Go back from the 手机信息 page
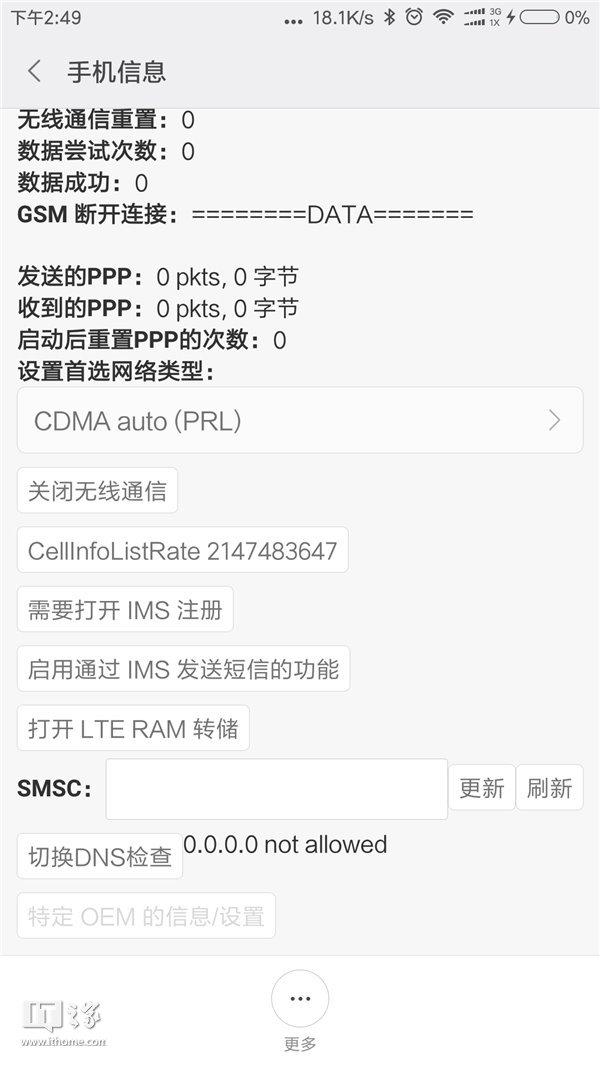Viewport: 600px width, 1066px height. (35, 72)
